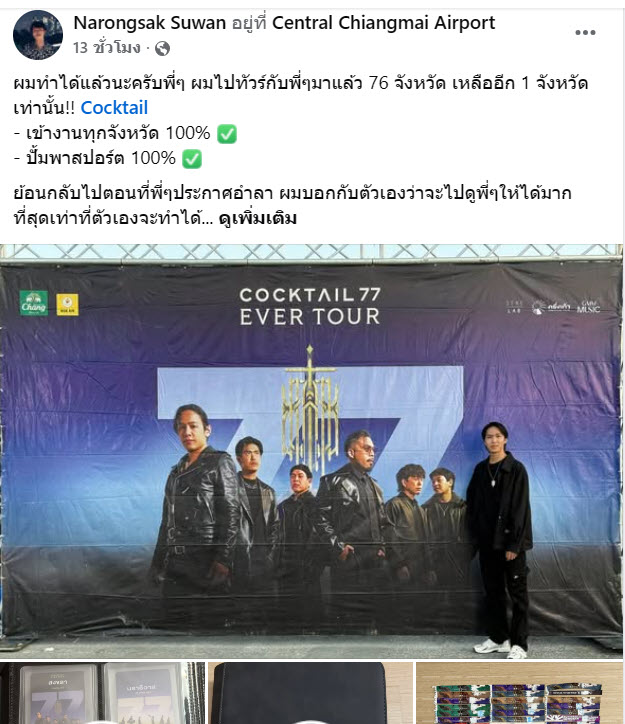Open the bottom-right wristbands photo
This screenshot has width=625, height=724.
pos(519,692)
